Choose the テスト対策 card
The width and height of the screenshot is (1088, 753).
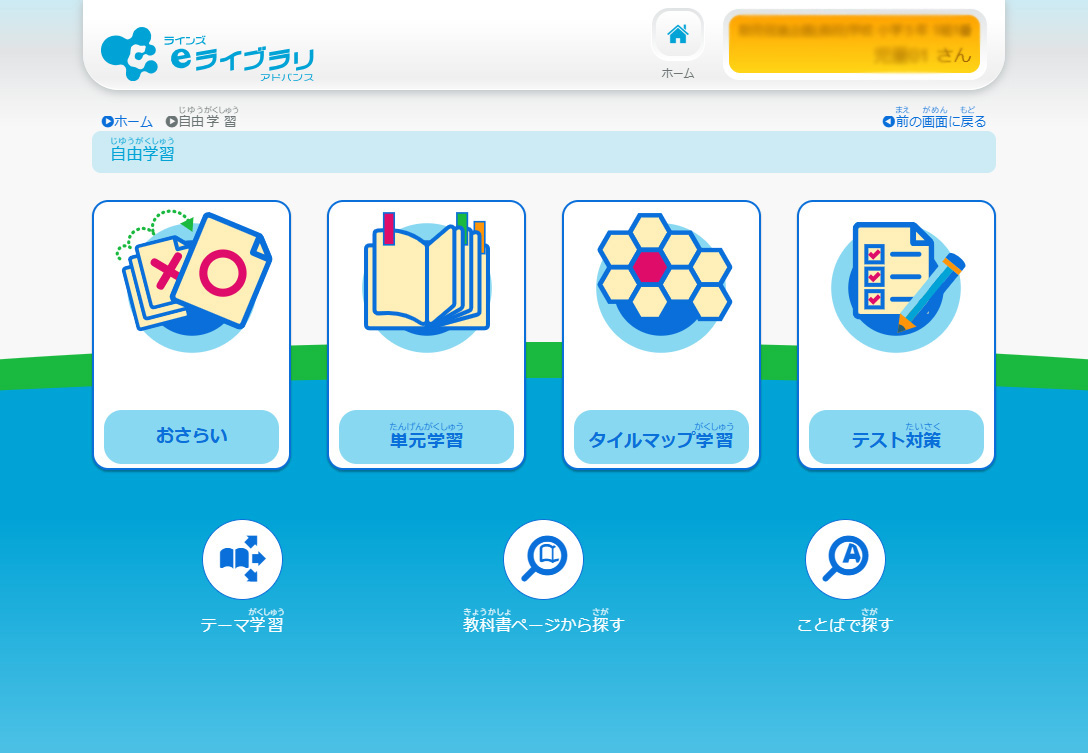click(896, 335)
